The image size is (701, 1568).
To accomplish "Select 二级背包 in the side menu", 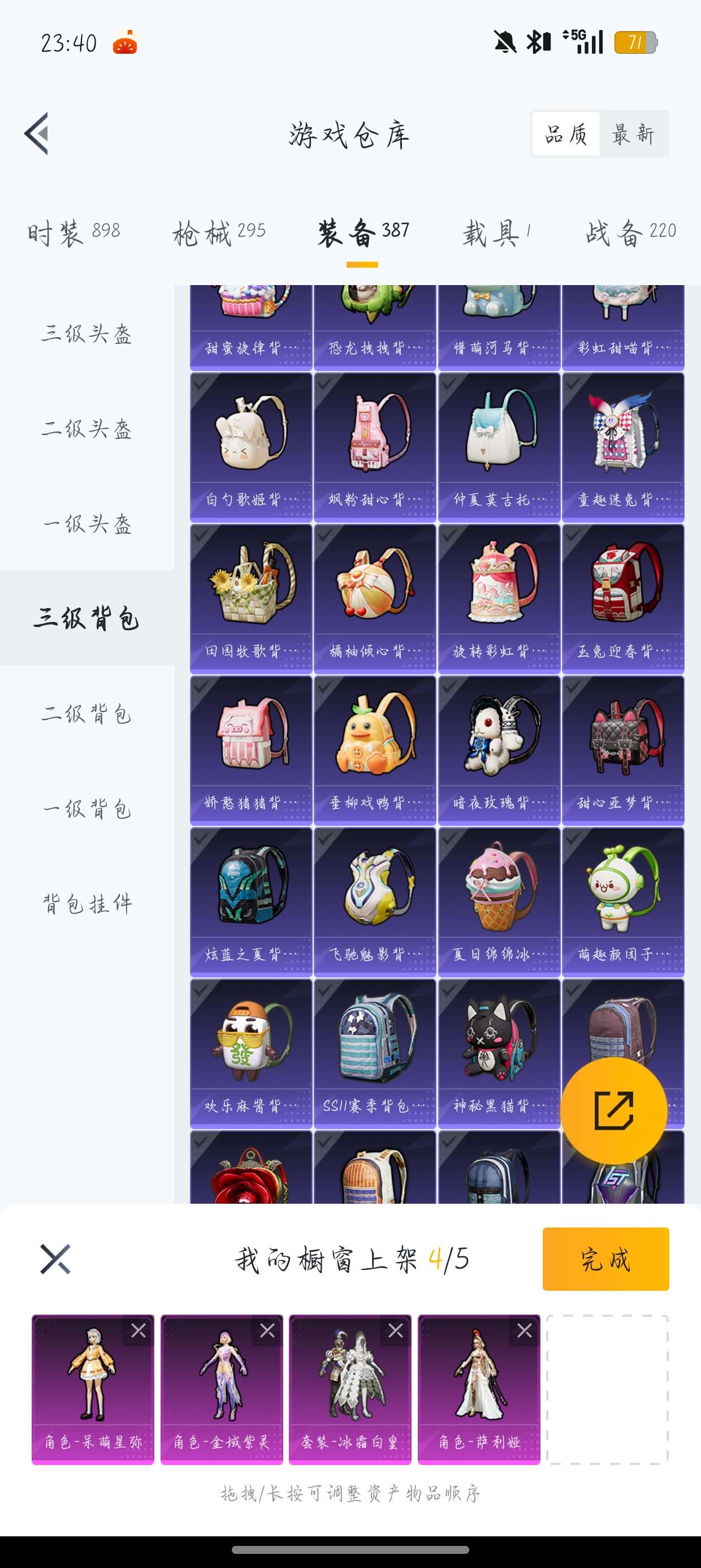I will click(x=86, y=713).
